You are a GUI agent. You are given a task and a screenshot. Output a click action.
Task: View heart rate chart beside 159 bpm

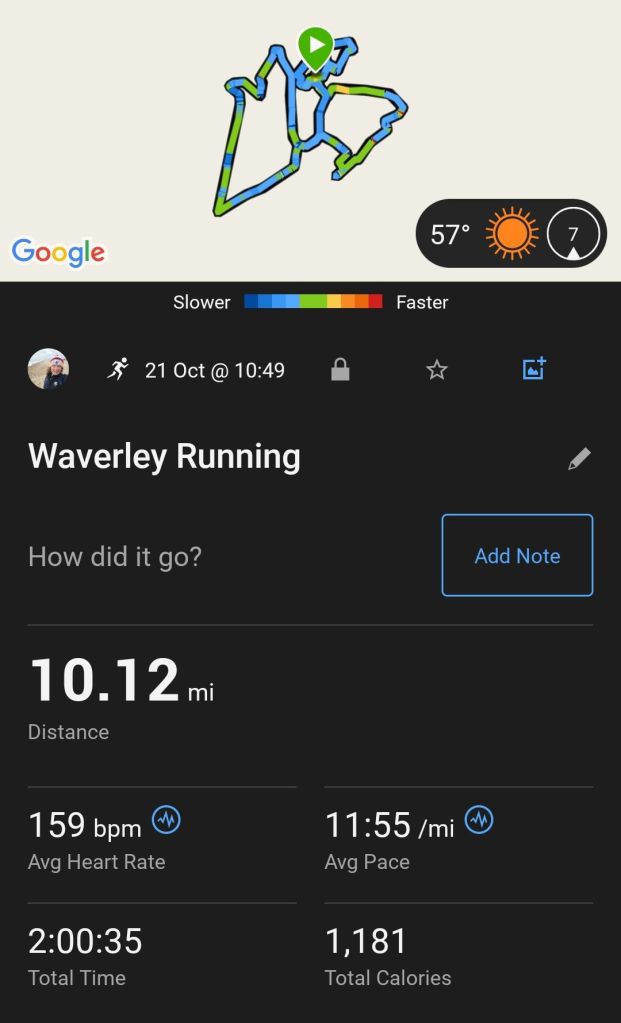[x=166, y=821]
